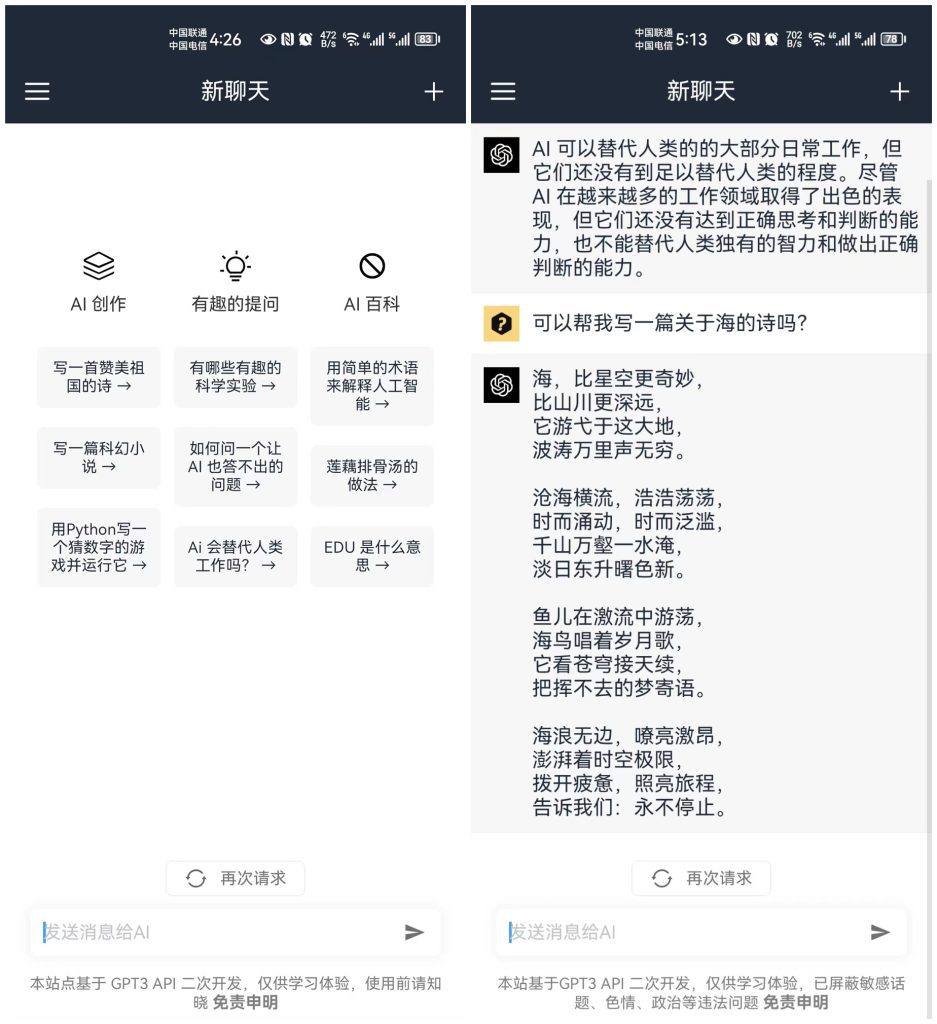937x1024 pixels.
Task: Ask for 莲藕排骨汤的做法
Action: (372, 475)
